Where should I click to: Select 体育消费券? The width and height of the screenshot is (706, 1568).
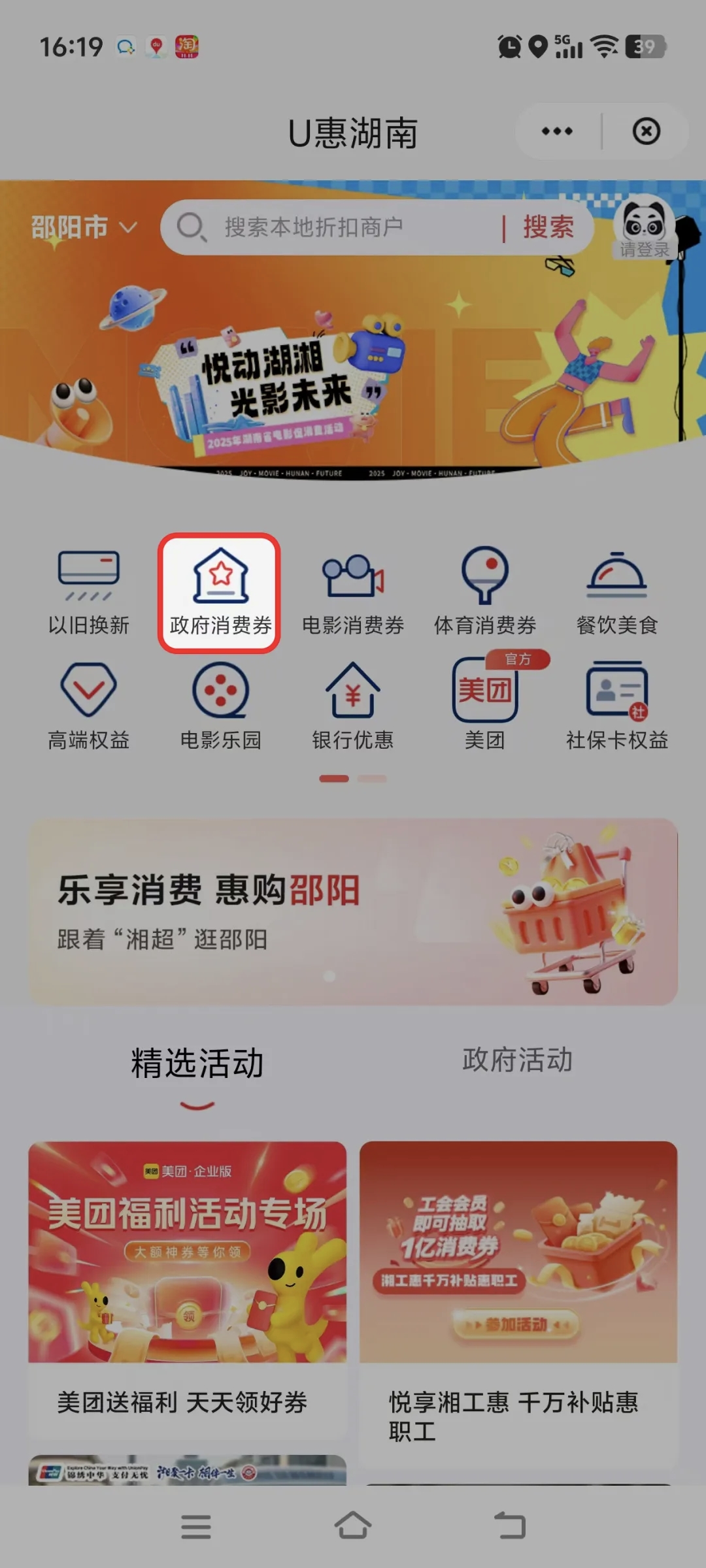[485, 591]
